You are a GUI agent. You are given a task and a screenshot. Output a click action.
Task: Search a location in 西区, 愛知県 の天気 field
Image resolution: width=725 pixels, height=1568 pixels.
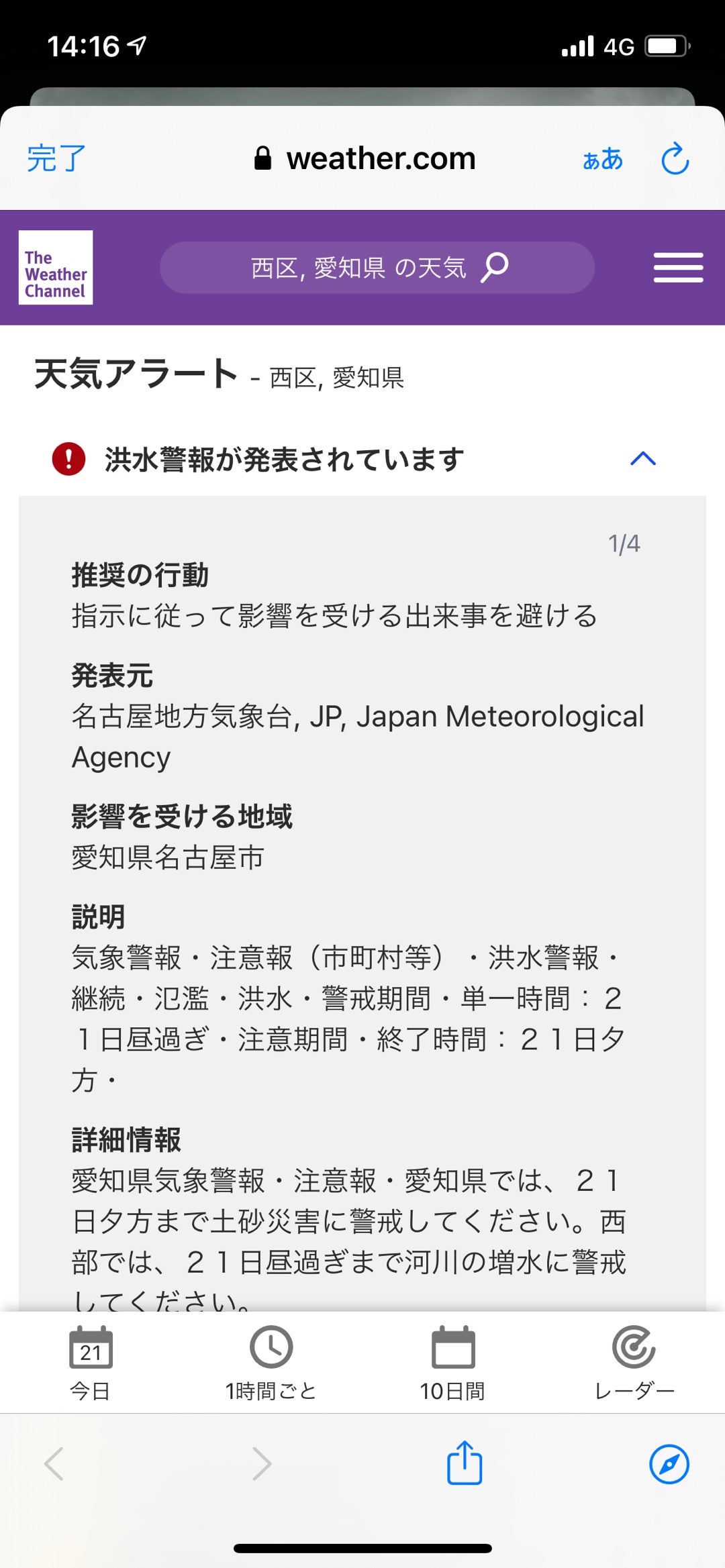click(x=377, y=268)
